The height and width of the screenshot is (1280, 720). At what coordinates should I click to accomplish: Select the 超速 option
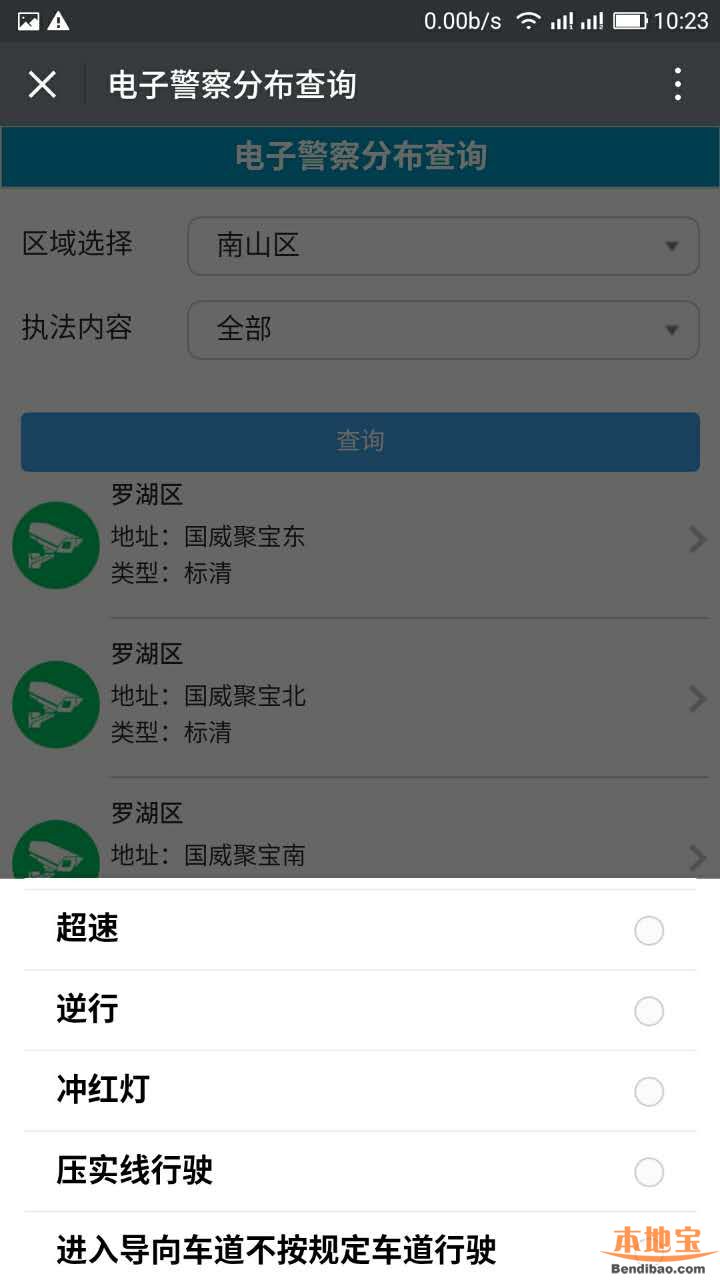(360, 930)
